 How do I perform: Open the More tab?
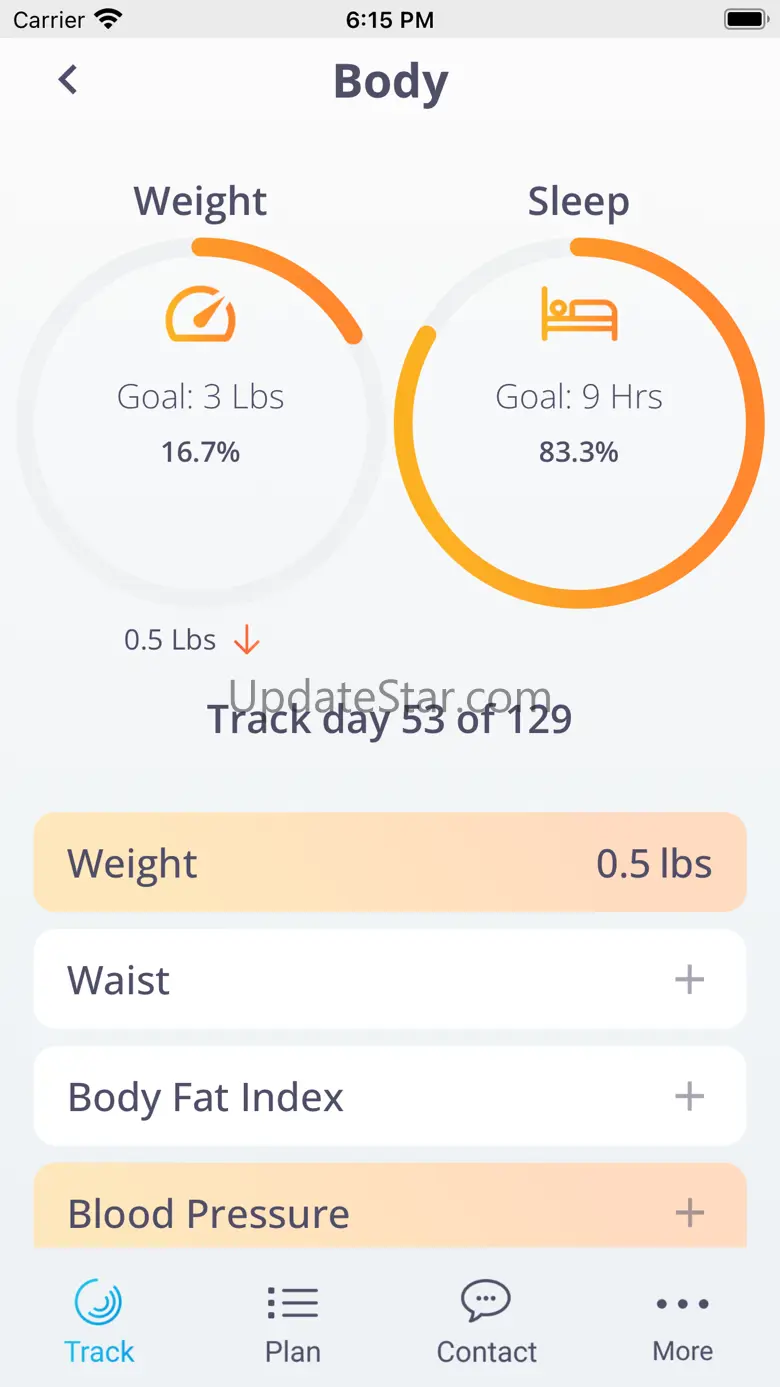pos(682,1321)
